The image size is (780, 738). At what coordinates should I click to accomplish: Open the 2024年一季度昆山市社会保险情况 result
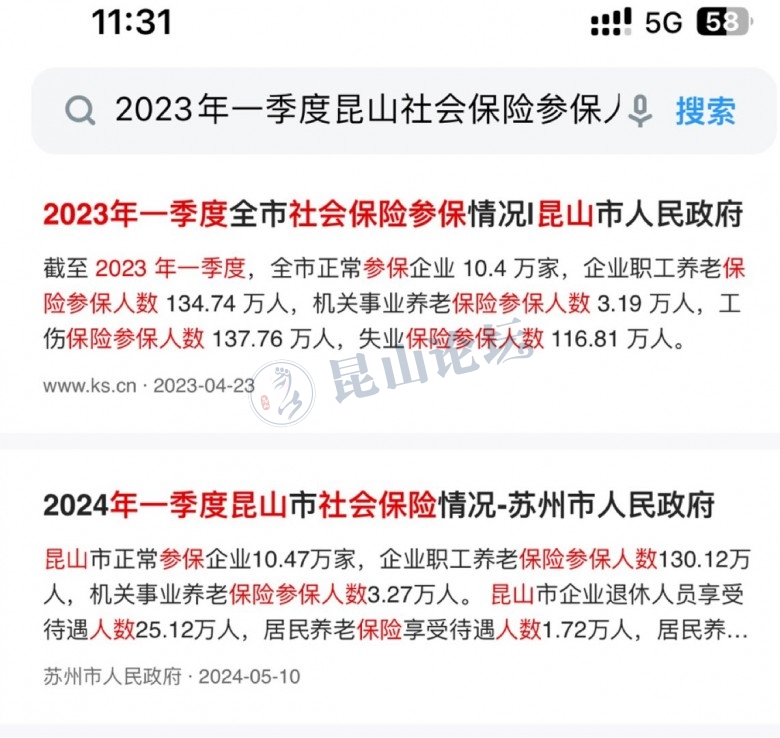click(378, 505)
